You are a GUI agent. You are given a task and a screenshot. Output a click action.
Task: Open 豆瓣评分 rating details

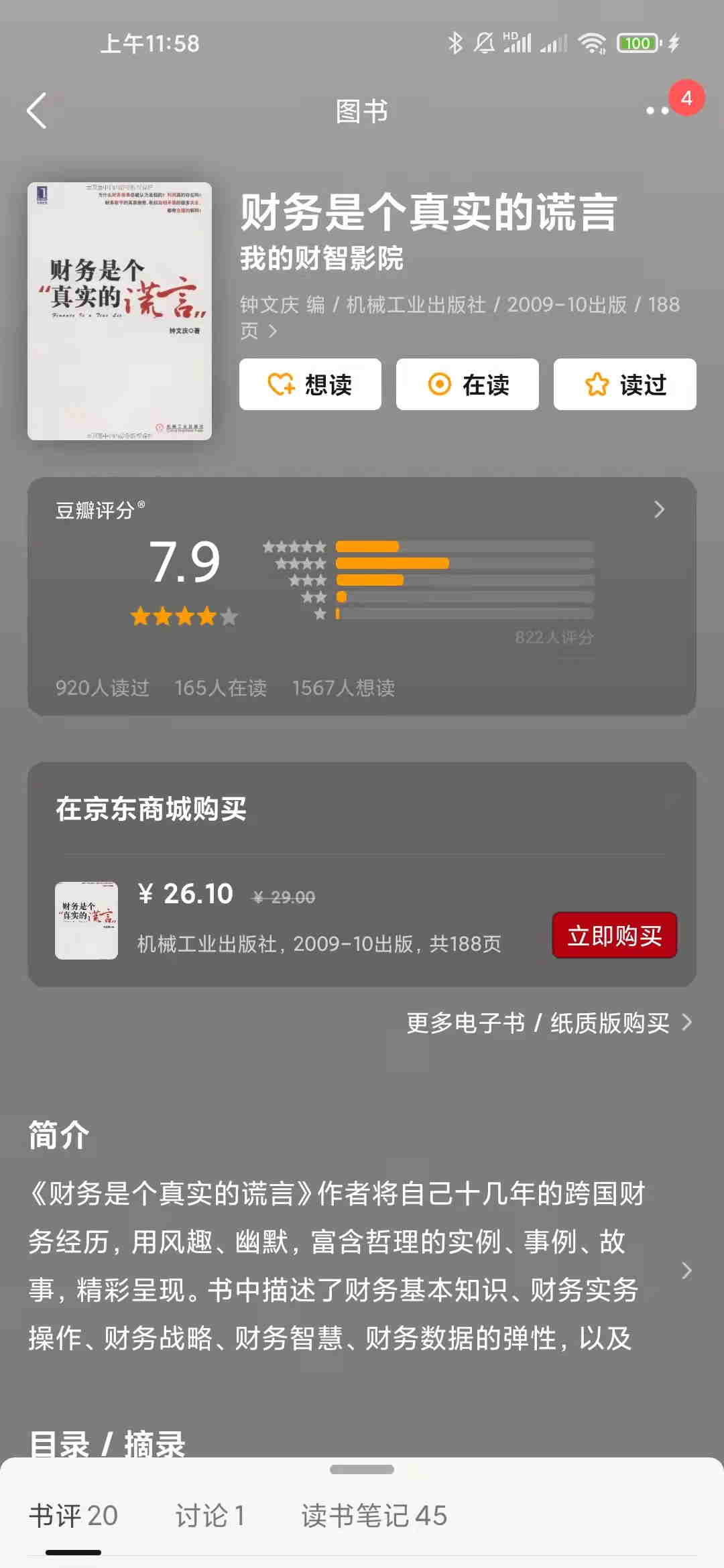(659, 510)
